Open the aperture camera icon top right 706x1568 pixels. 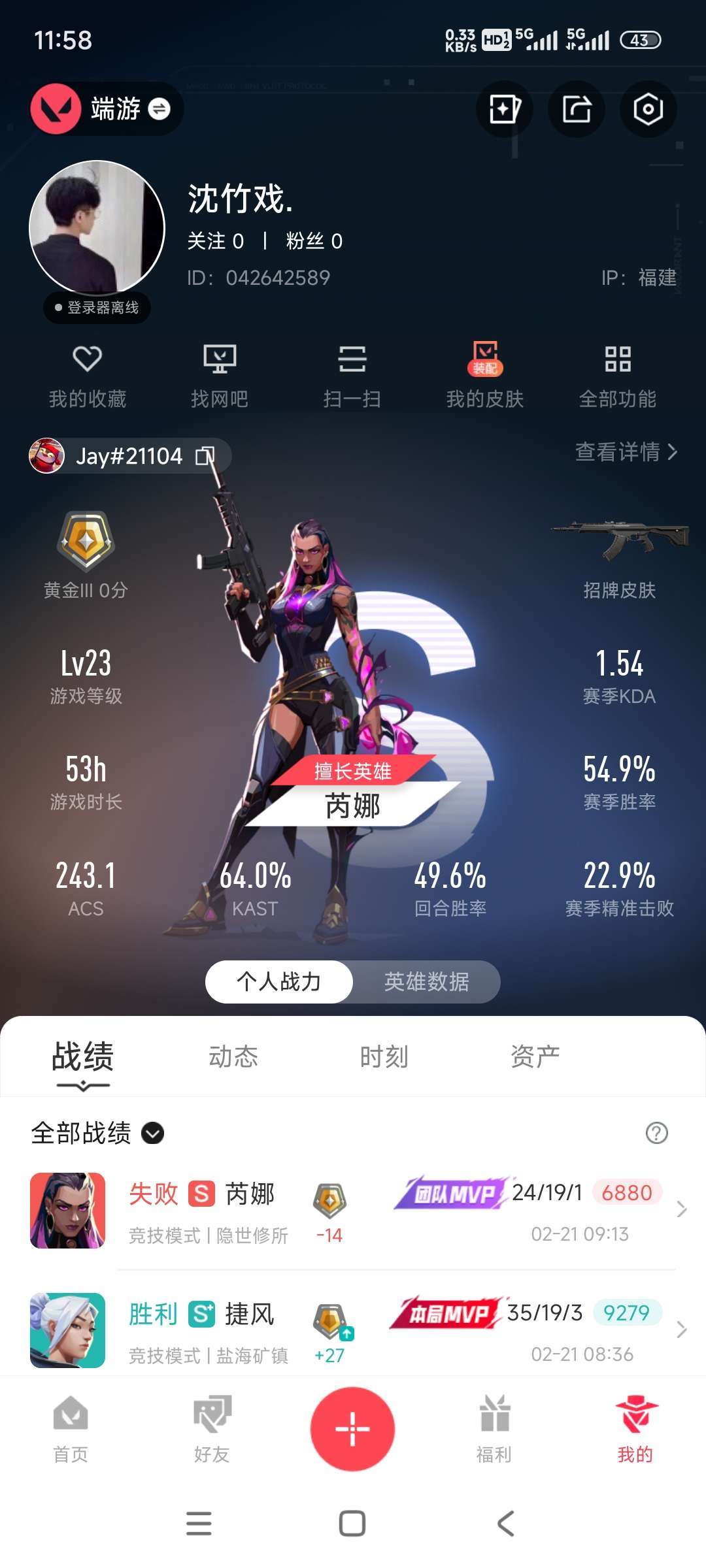tap(648, 109)
